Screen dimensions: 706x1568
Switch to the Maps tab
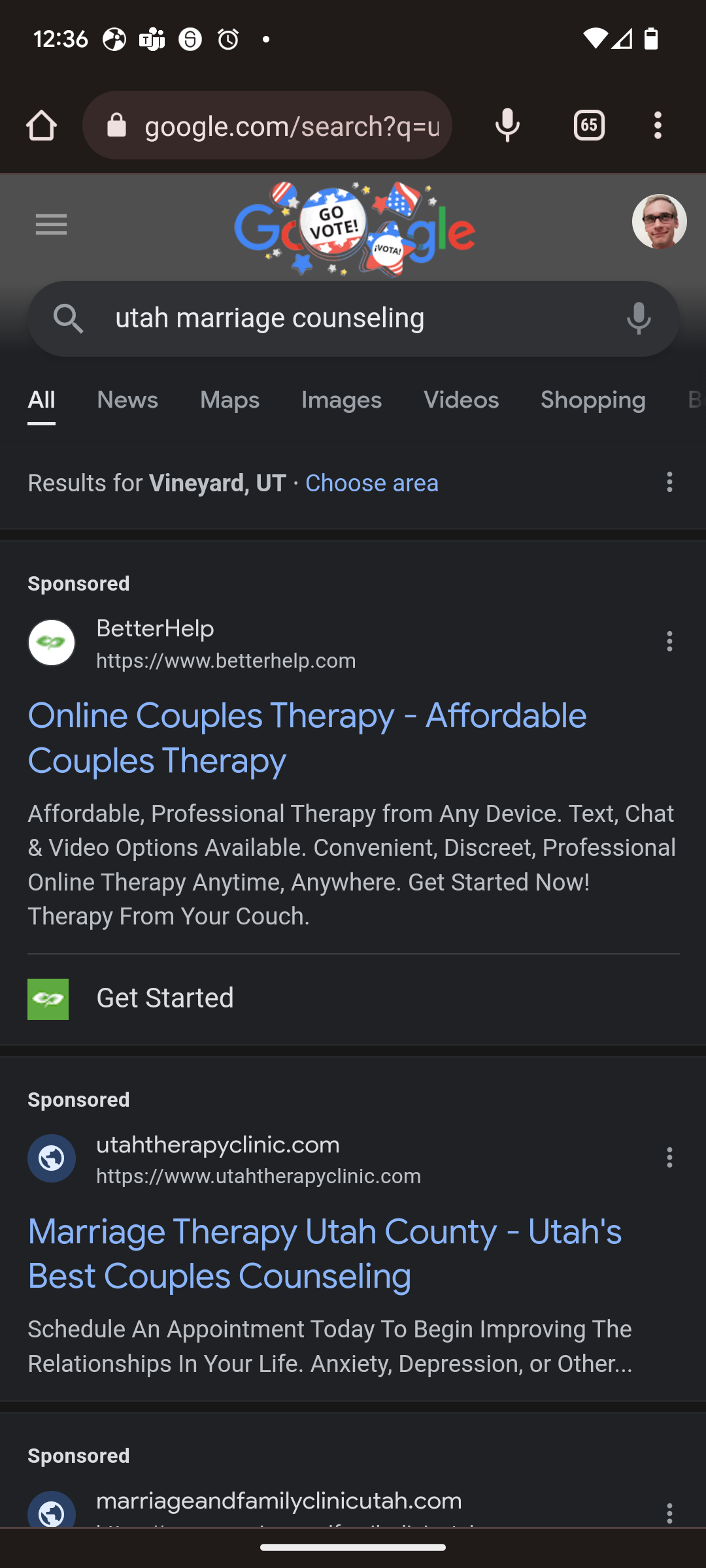(x=229, y=400)
